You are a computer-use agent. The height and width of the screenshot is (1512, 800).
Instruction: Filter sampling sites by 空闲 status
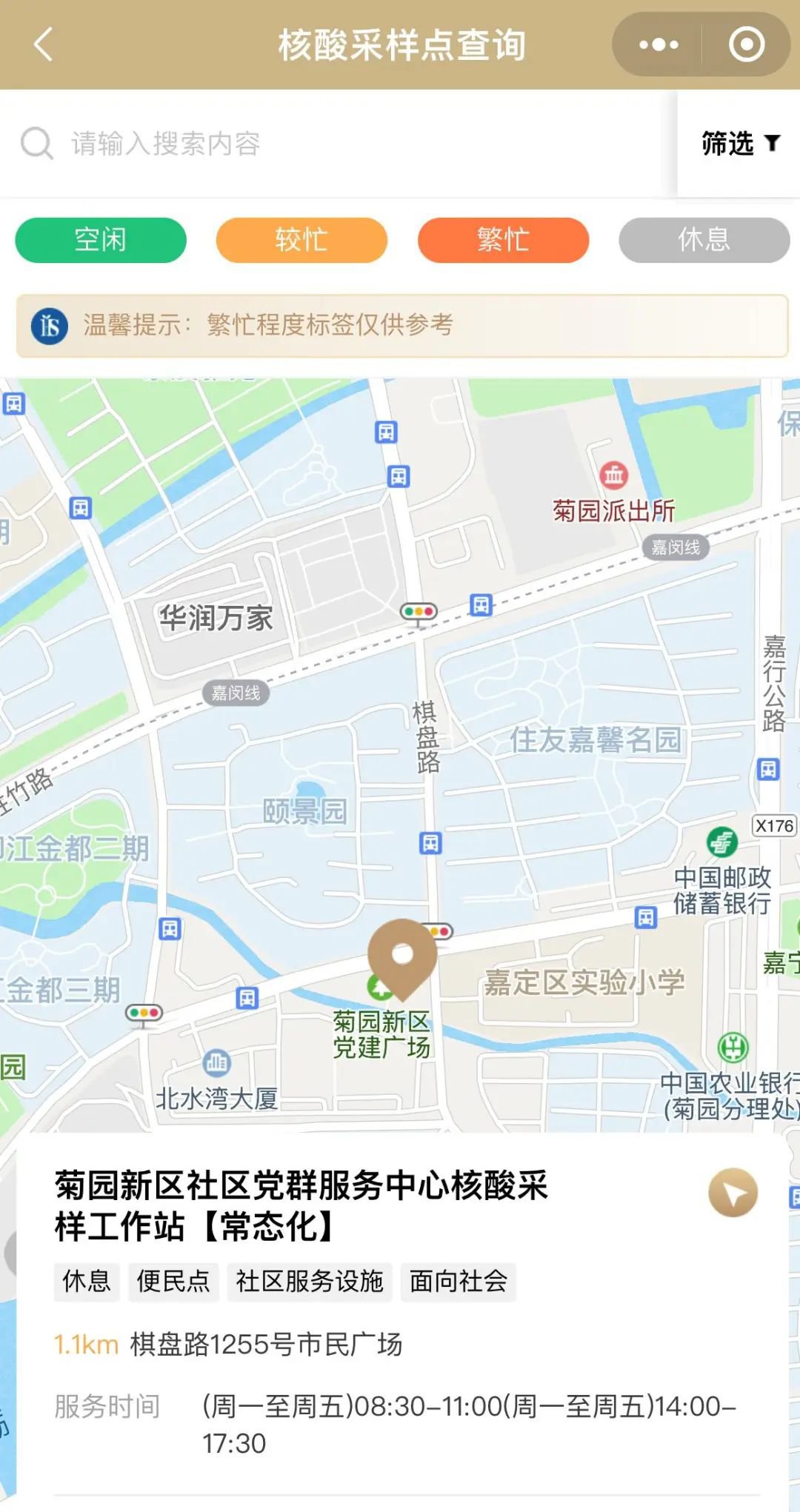(101, 240)
